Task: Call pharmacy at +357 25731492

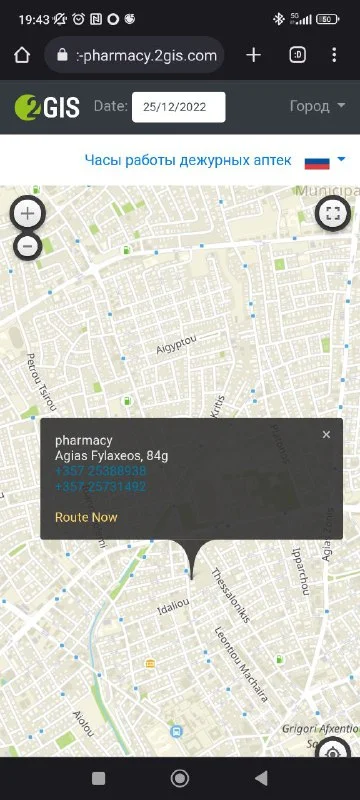Action: coord(100,487)
